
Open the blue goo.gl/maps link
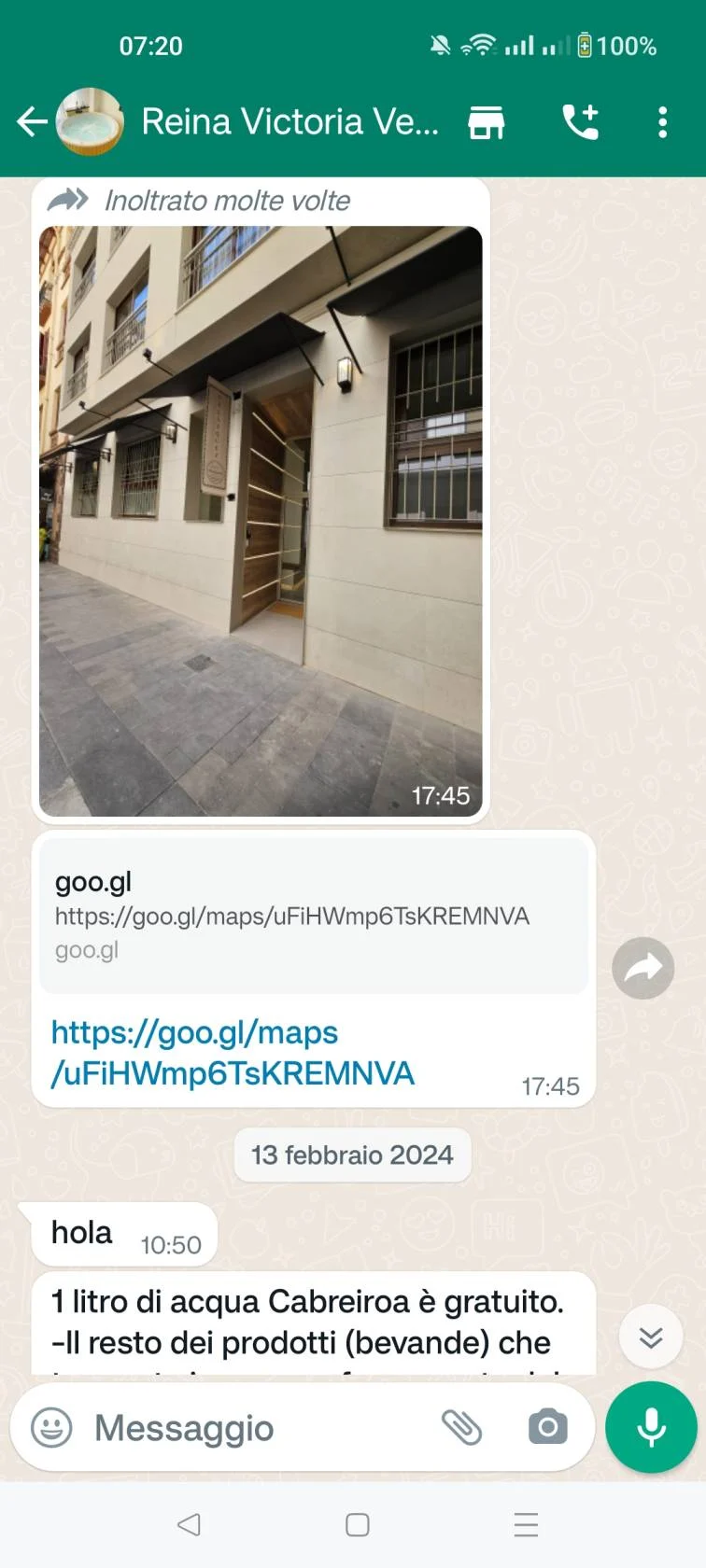click(x=233, y=1053)
